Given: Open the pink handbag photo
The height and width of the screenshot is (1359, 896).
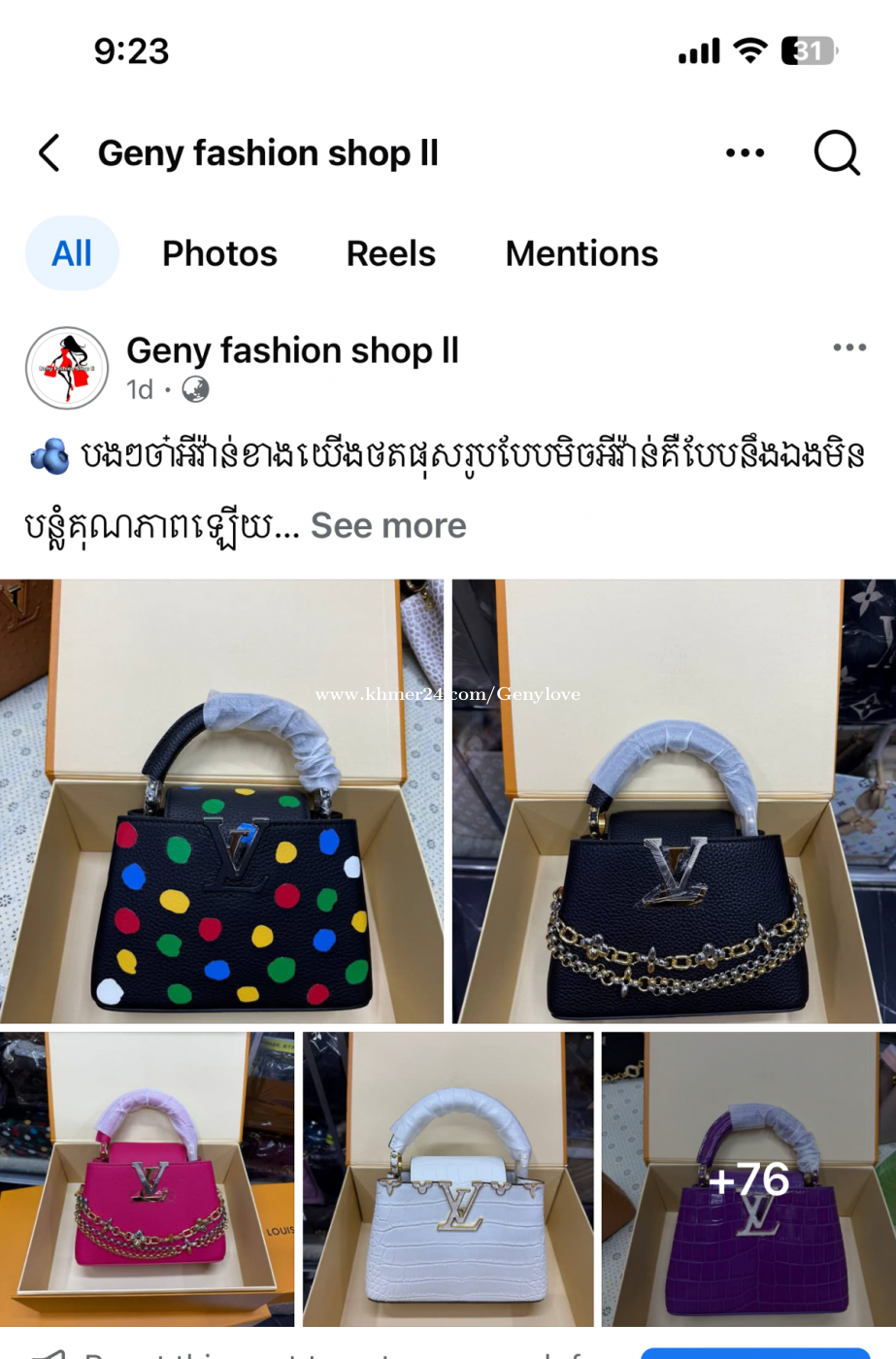Looking at the screenshot, I should click(147, 1178).
